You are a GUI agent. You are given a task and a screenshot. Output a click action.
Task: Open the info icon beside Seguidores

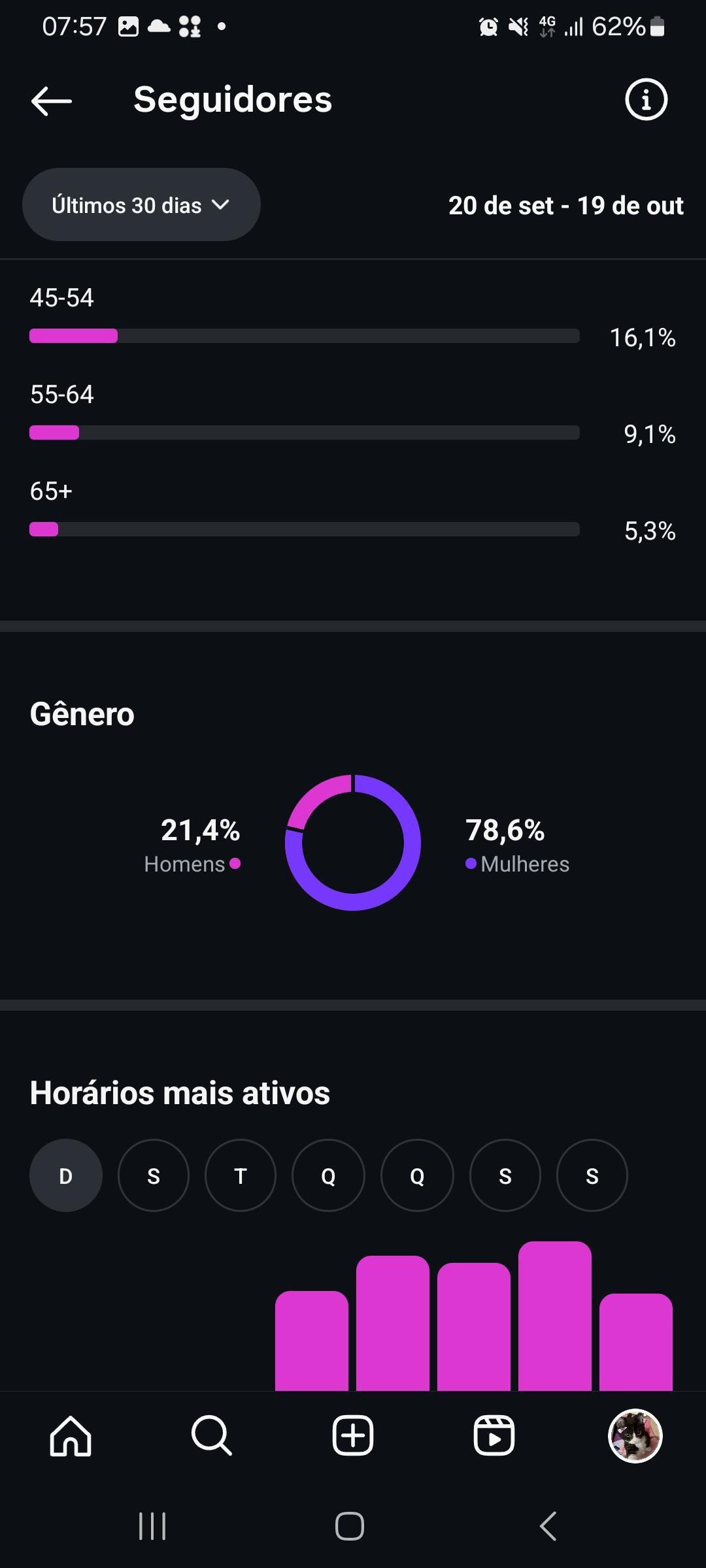pos(646,101)
